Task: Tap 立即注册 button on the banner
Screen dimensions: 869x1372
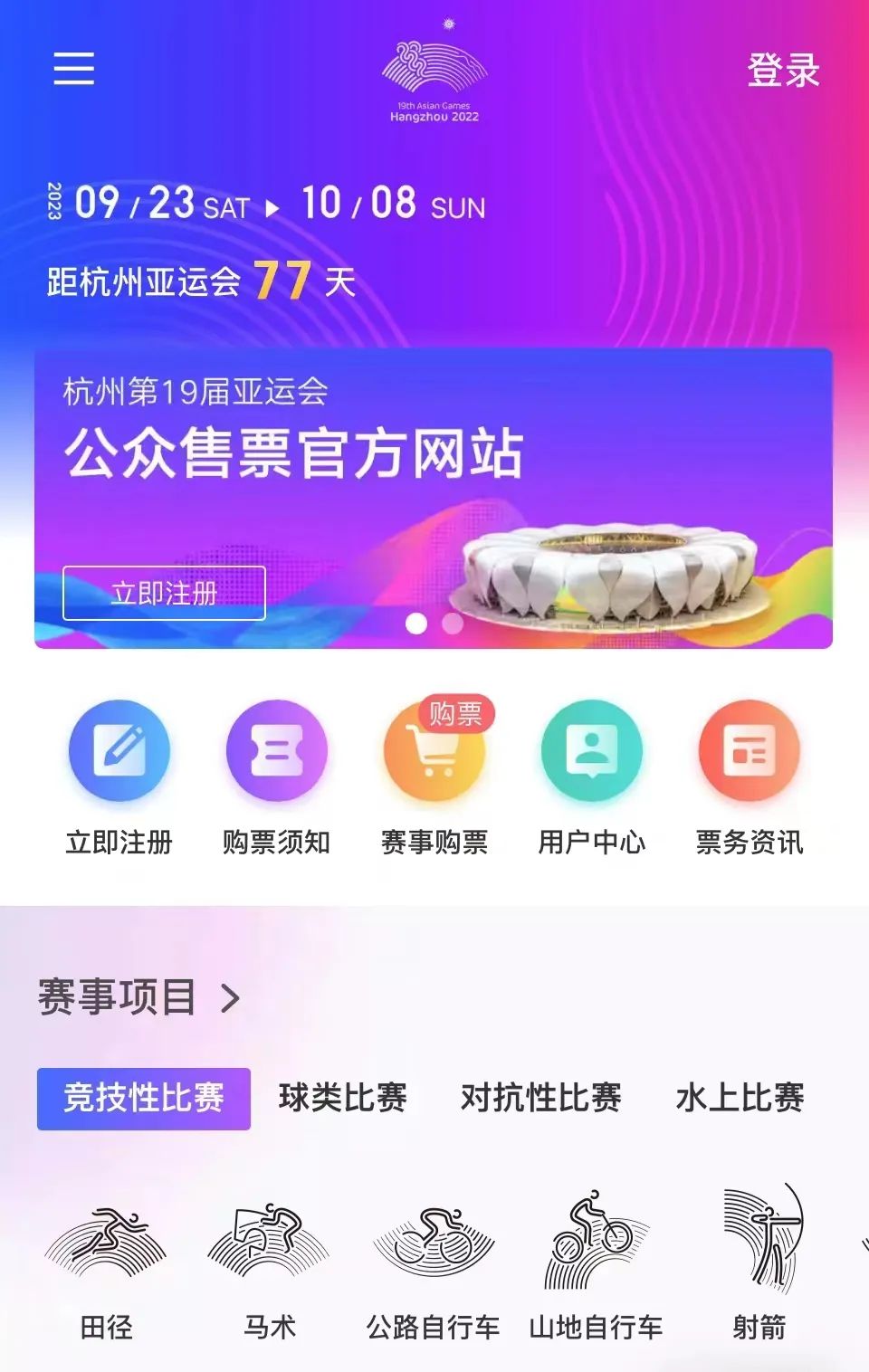Action: 164,593
